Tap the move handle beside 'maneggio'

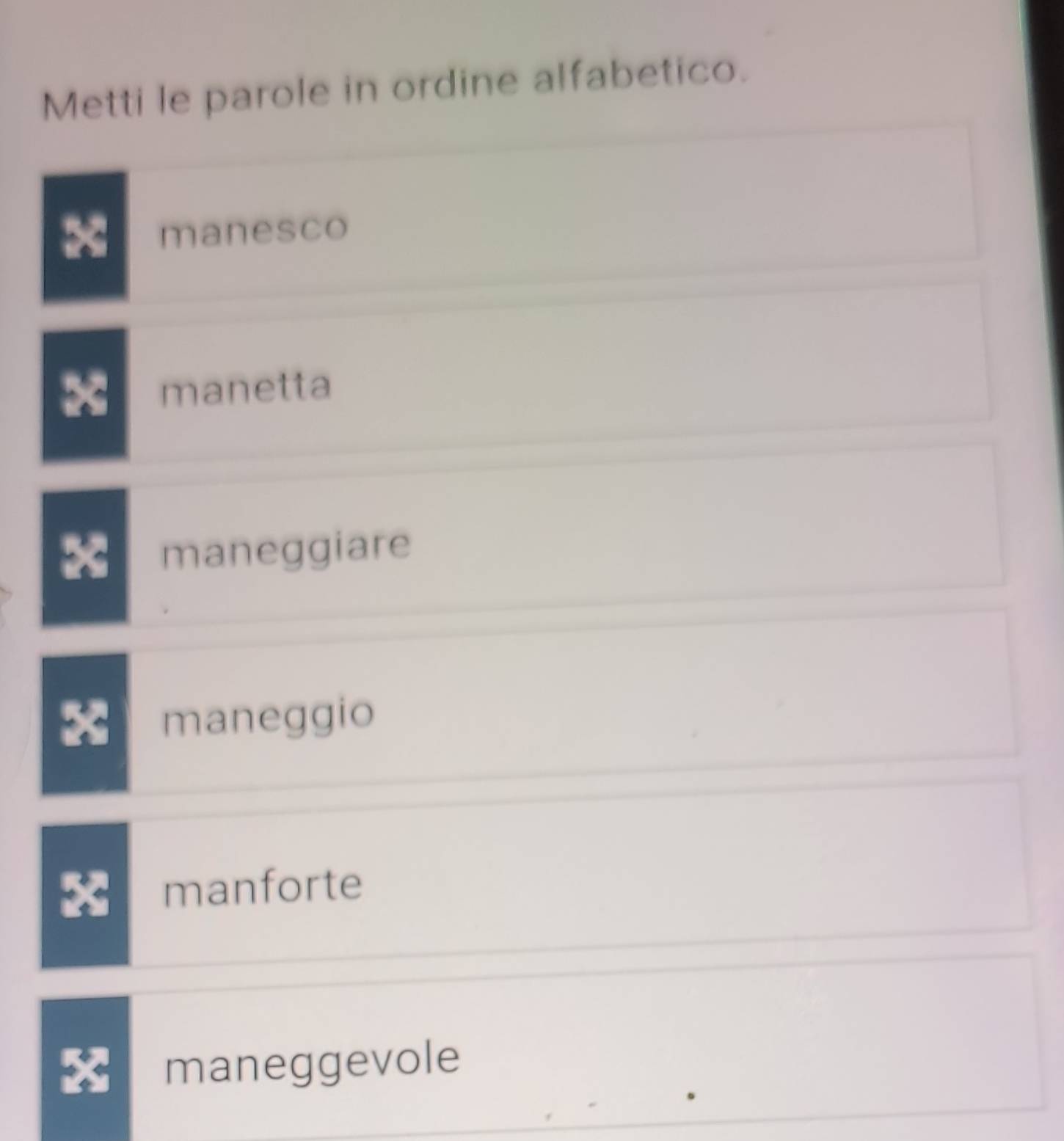coord(84,723)
